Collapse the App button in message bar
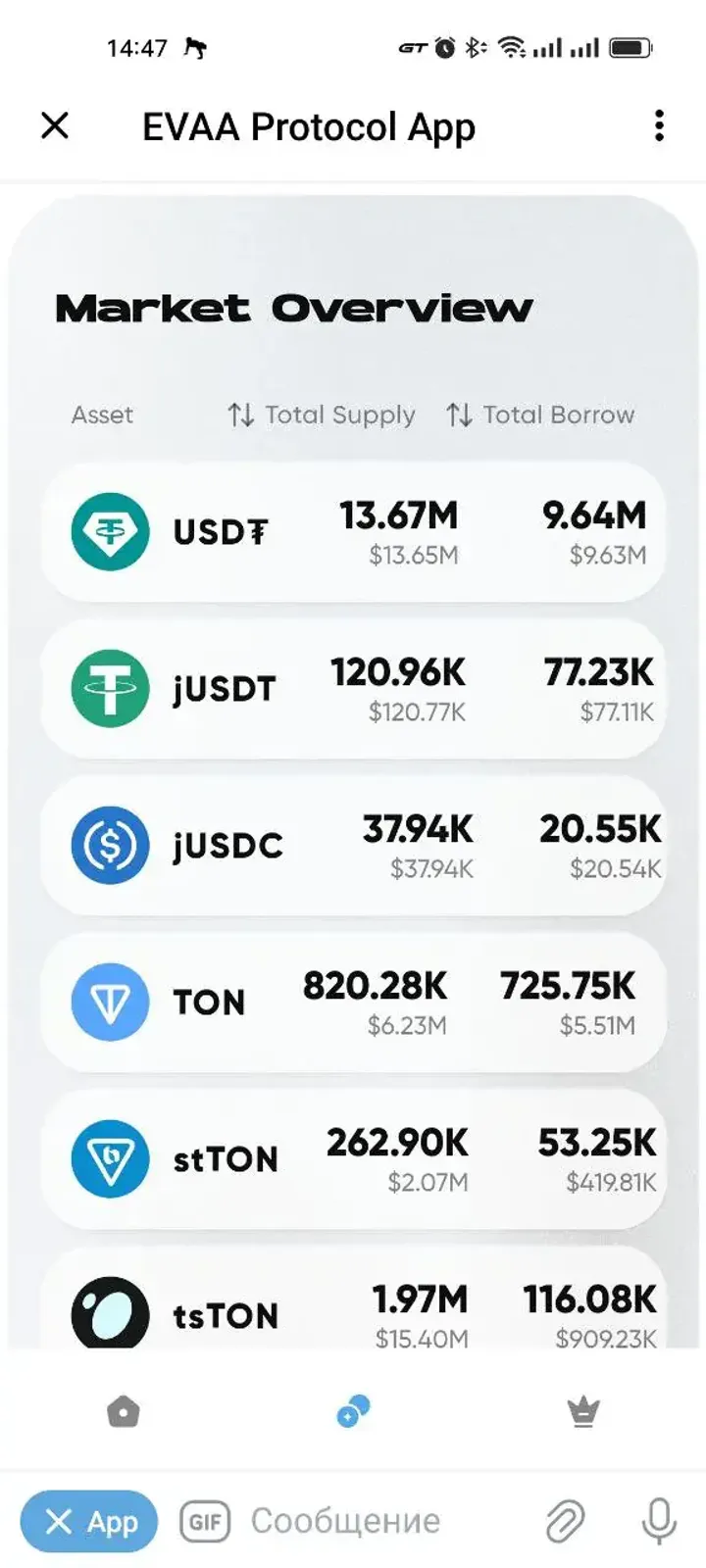This screenshot has height=1568, width=706. tap(89, 1522)
